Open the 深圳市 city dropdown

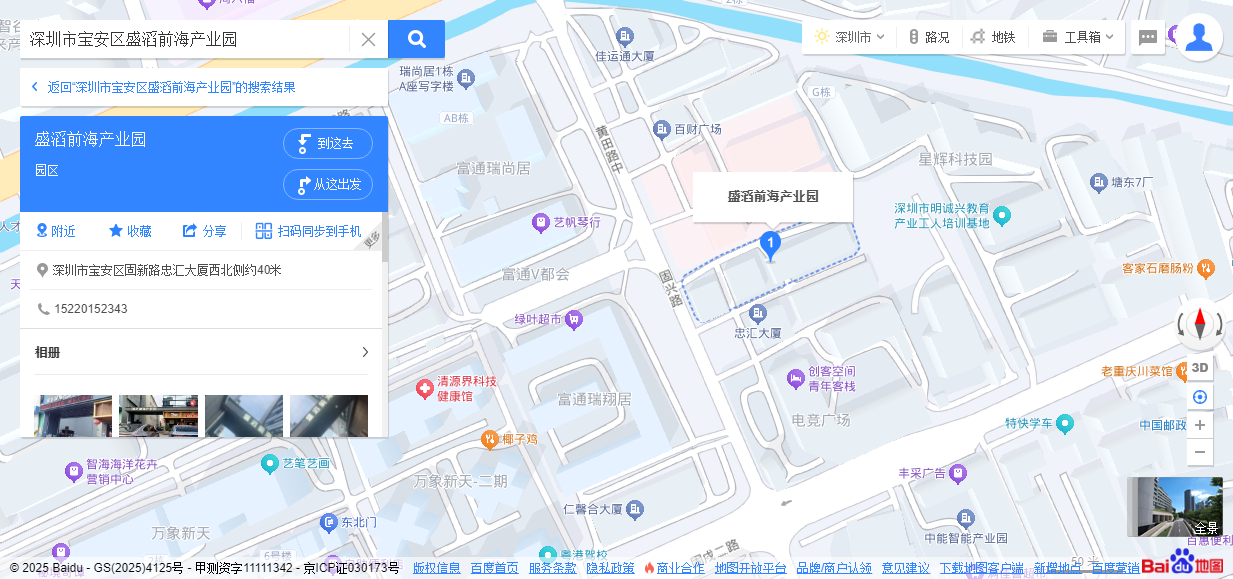(x=850, y=37)
